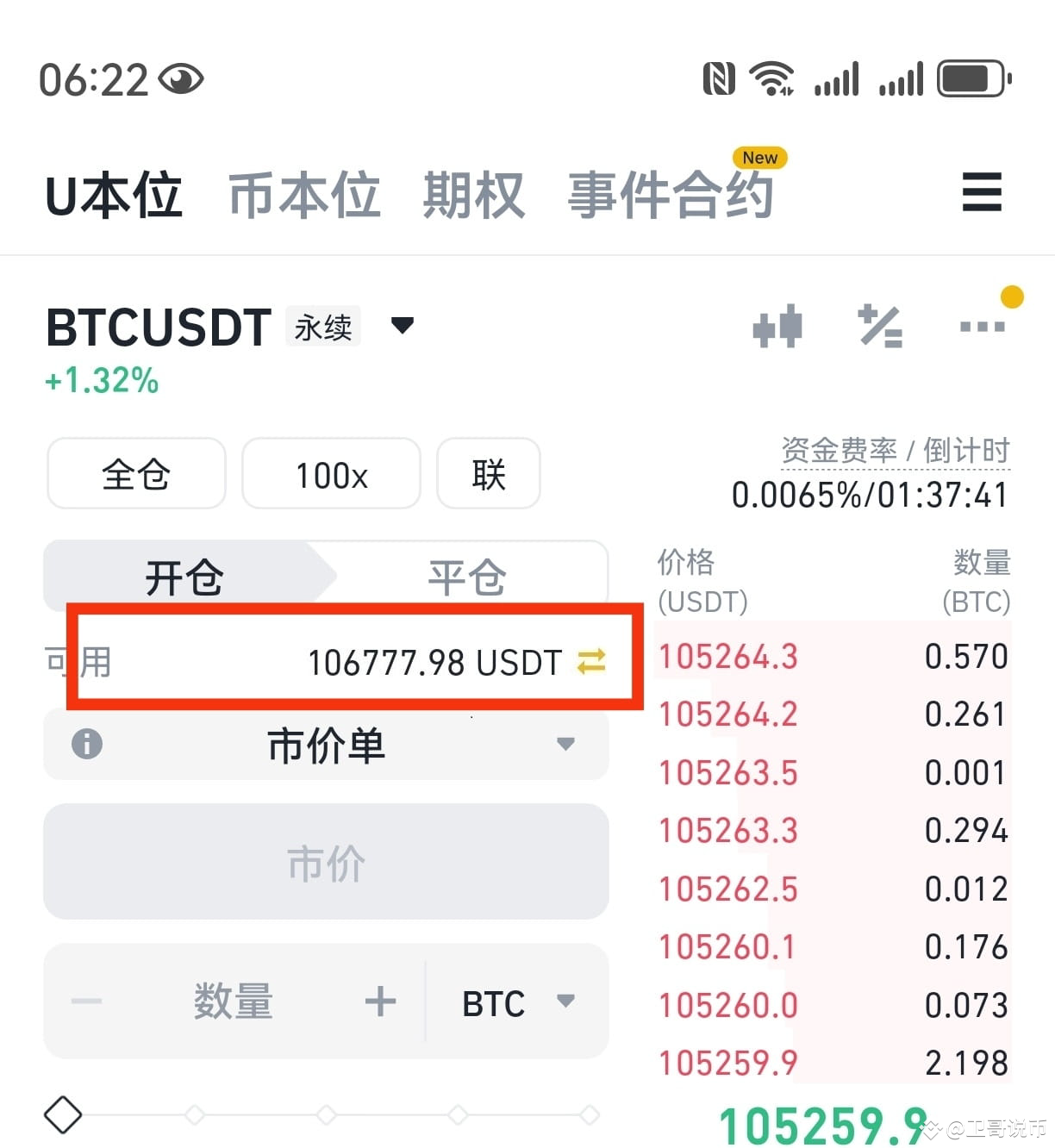1055x1148 pixels.
Task: Click the 100x leverage button
Action: coord(331,474)
